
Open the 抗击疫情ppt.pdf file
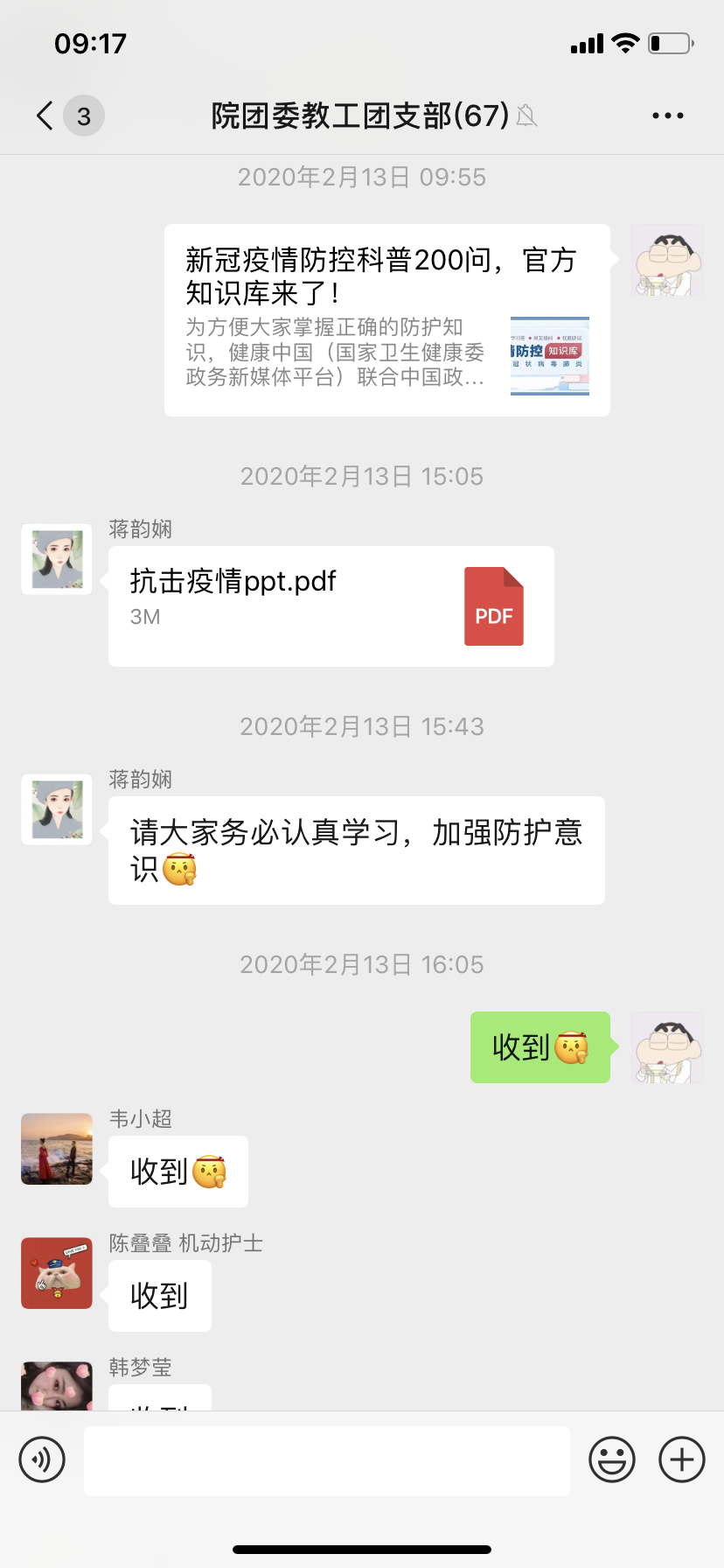coord(331,605)
